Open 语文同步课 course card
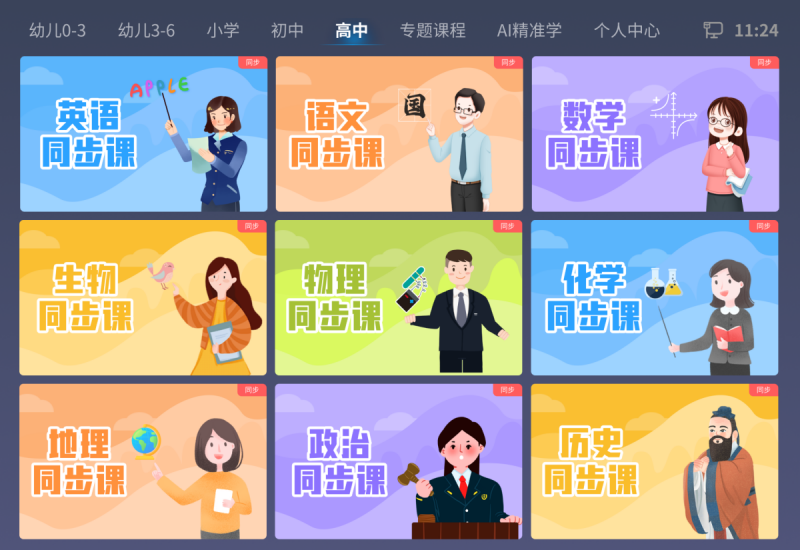 (399, 134)
